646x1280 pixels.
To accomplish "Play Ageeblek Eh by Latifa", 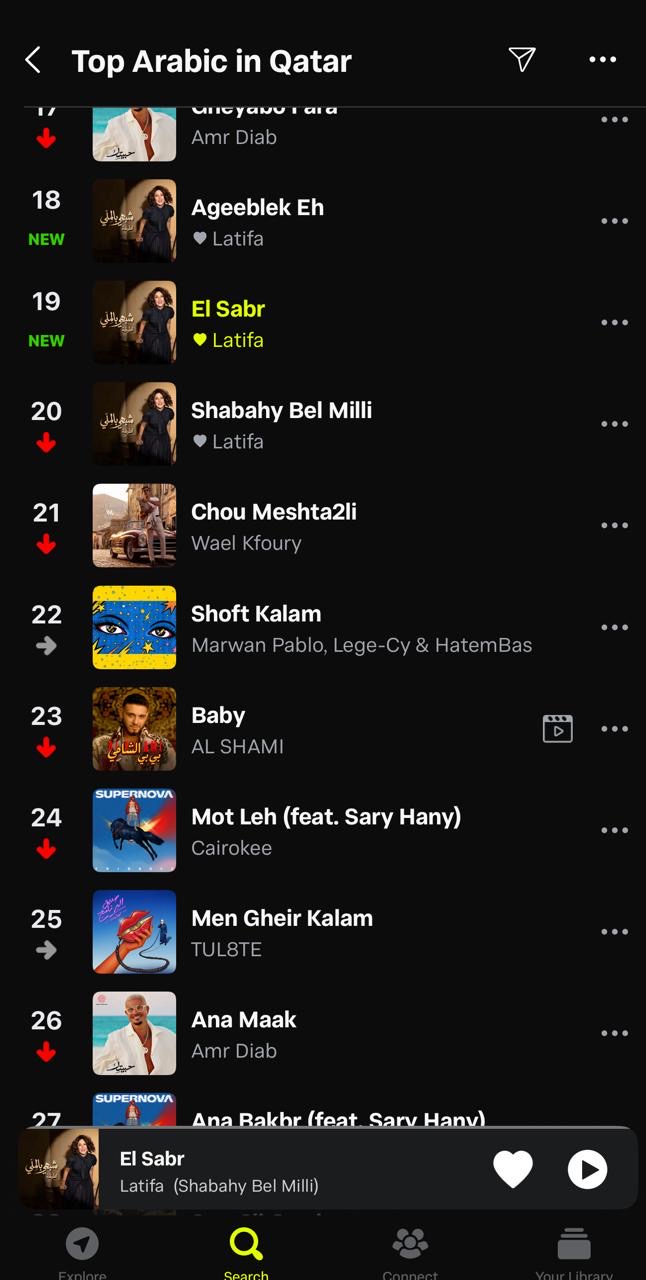I will point(323,221).
